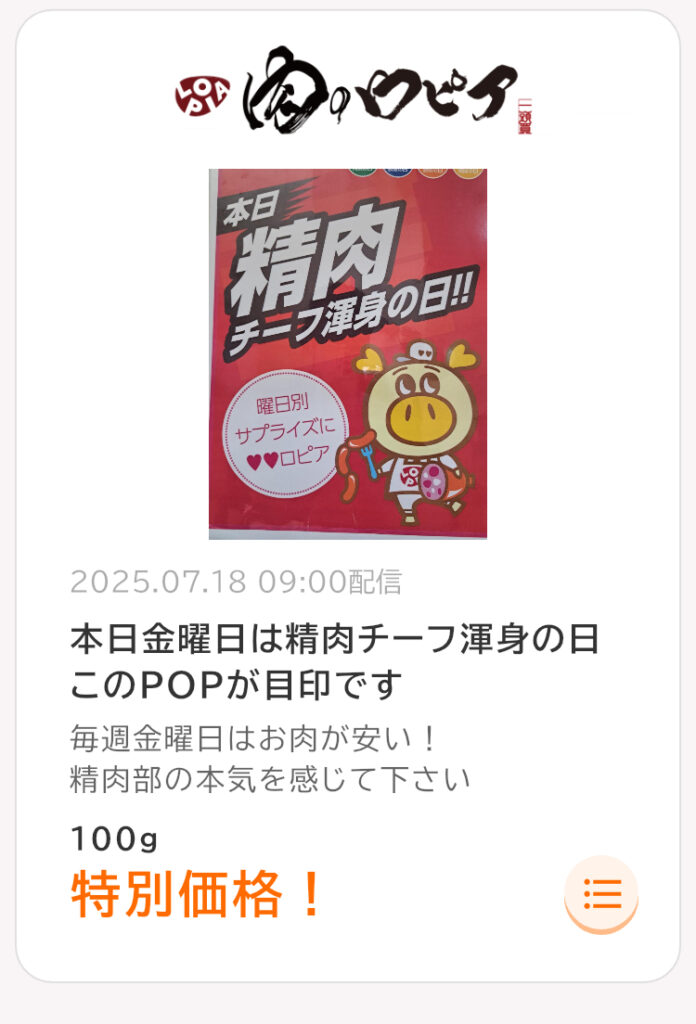Open the orange list menu button
This screenshot has width=696, height=1024.
(x=601, y=893)
